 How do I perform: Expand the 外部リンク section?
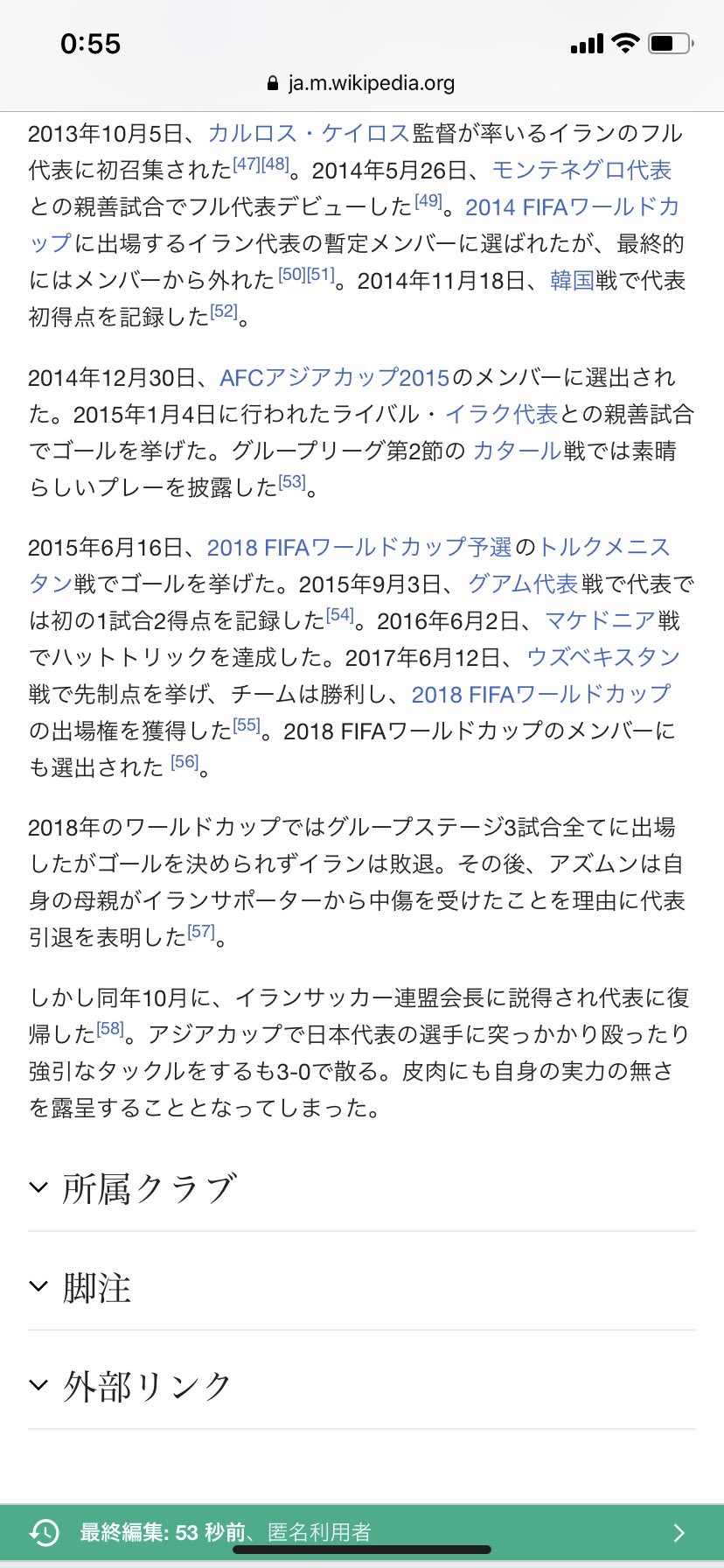point(362,1386)
